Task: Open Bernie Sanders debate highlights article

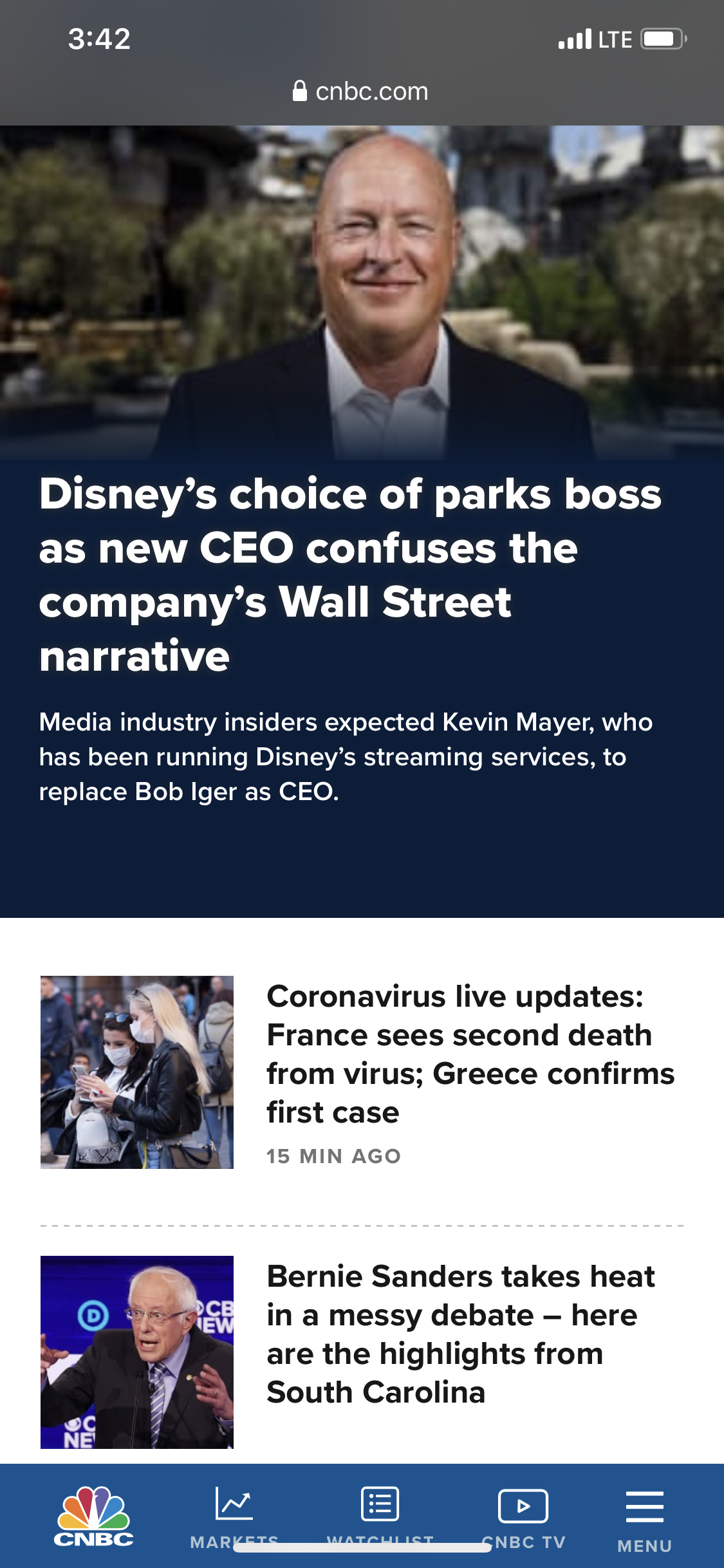Action: click(x=460, y=1334)
